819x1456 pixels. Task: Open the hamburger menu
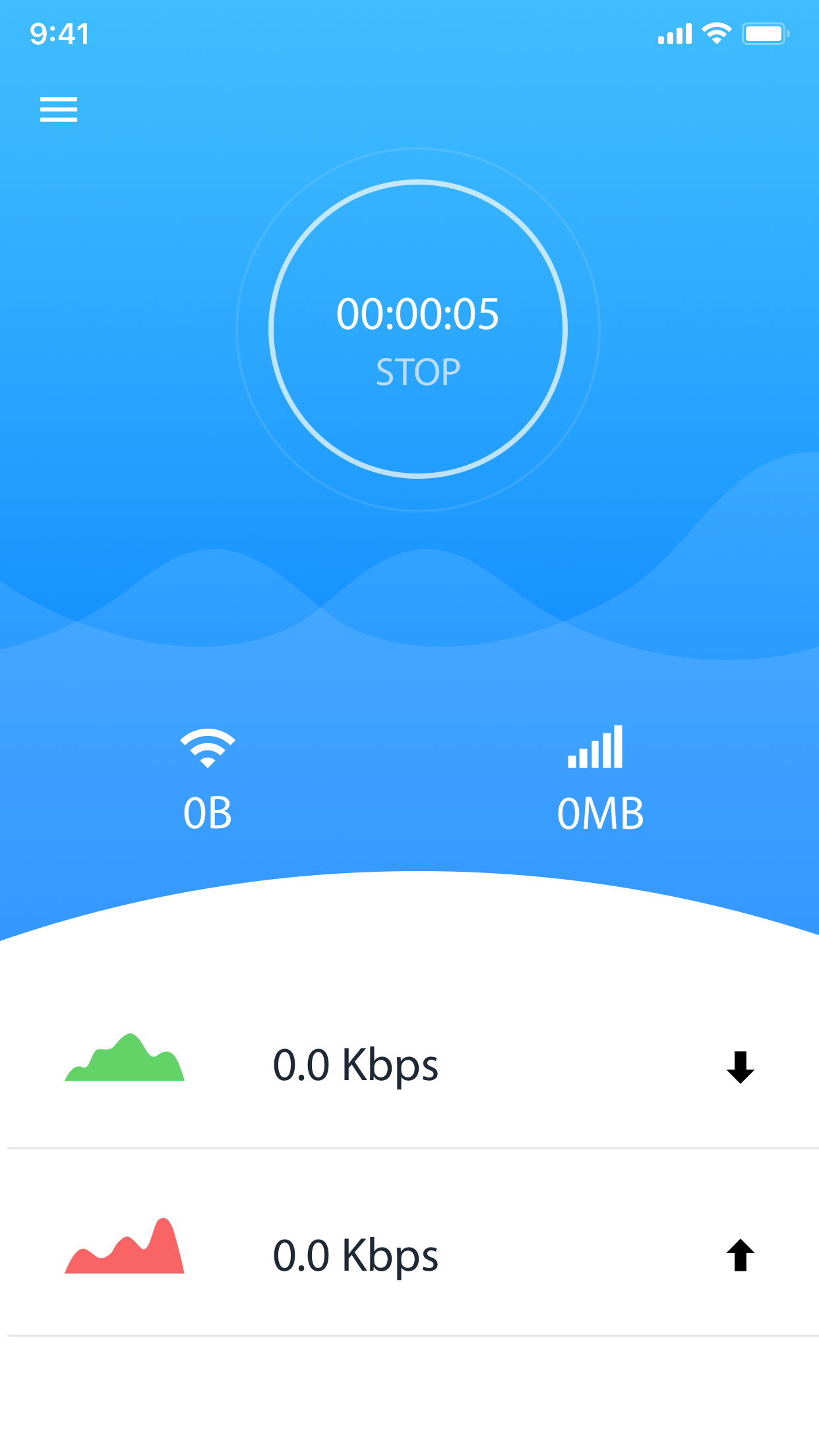click(59, 109)
